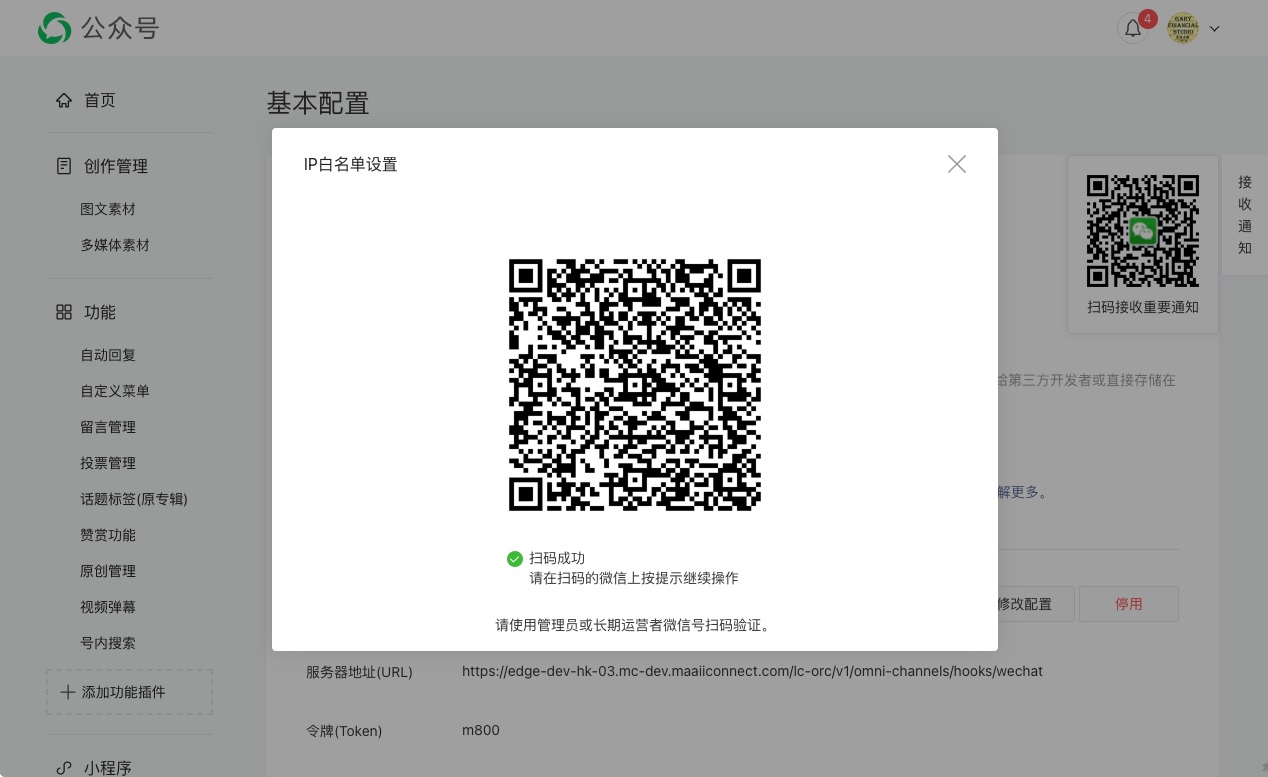Expand the 小程序 section
The height and width of the screenshot is (777, 1268).
[x=108, y=767]
